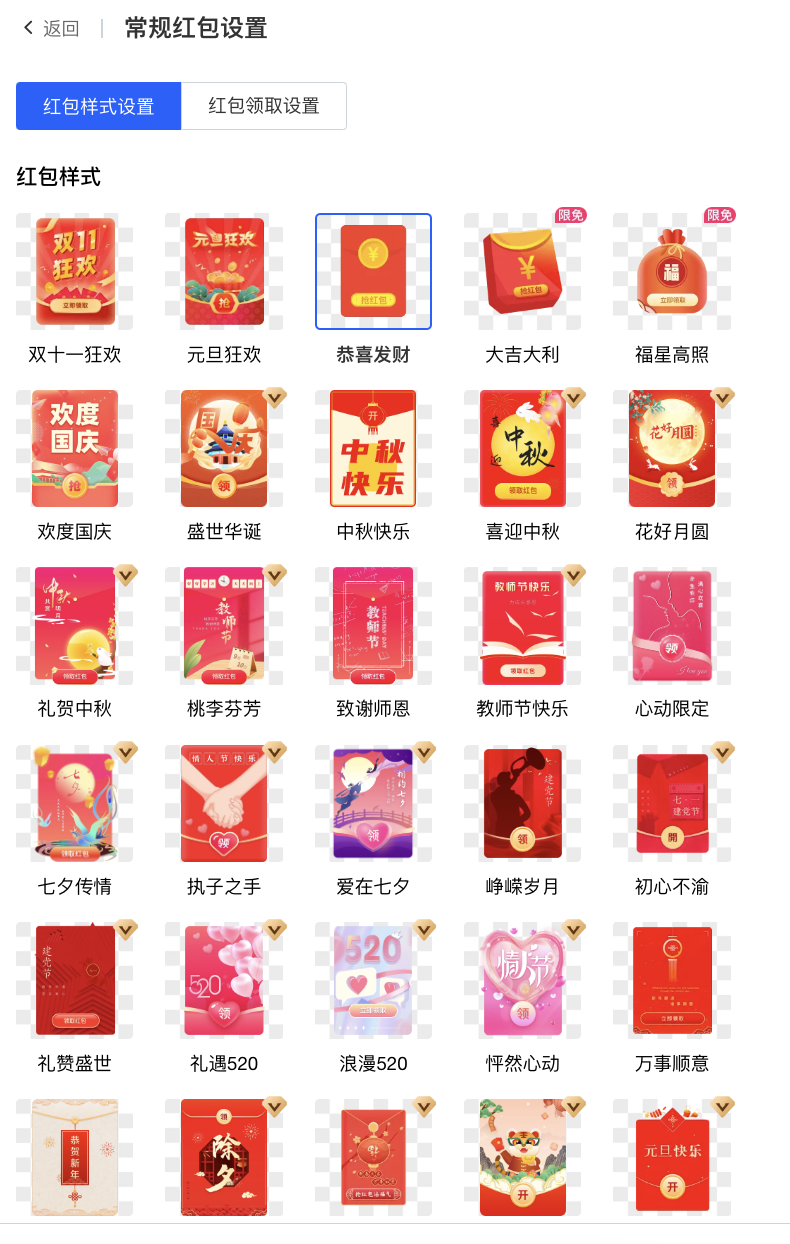This screenshot has width=790, height=1244.
Task: Apply the 浪漫520 style
Action: point(373,980)
